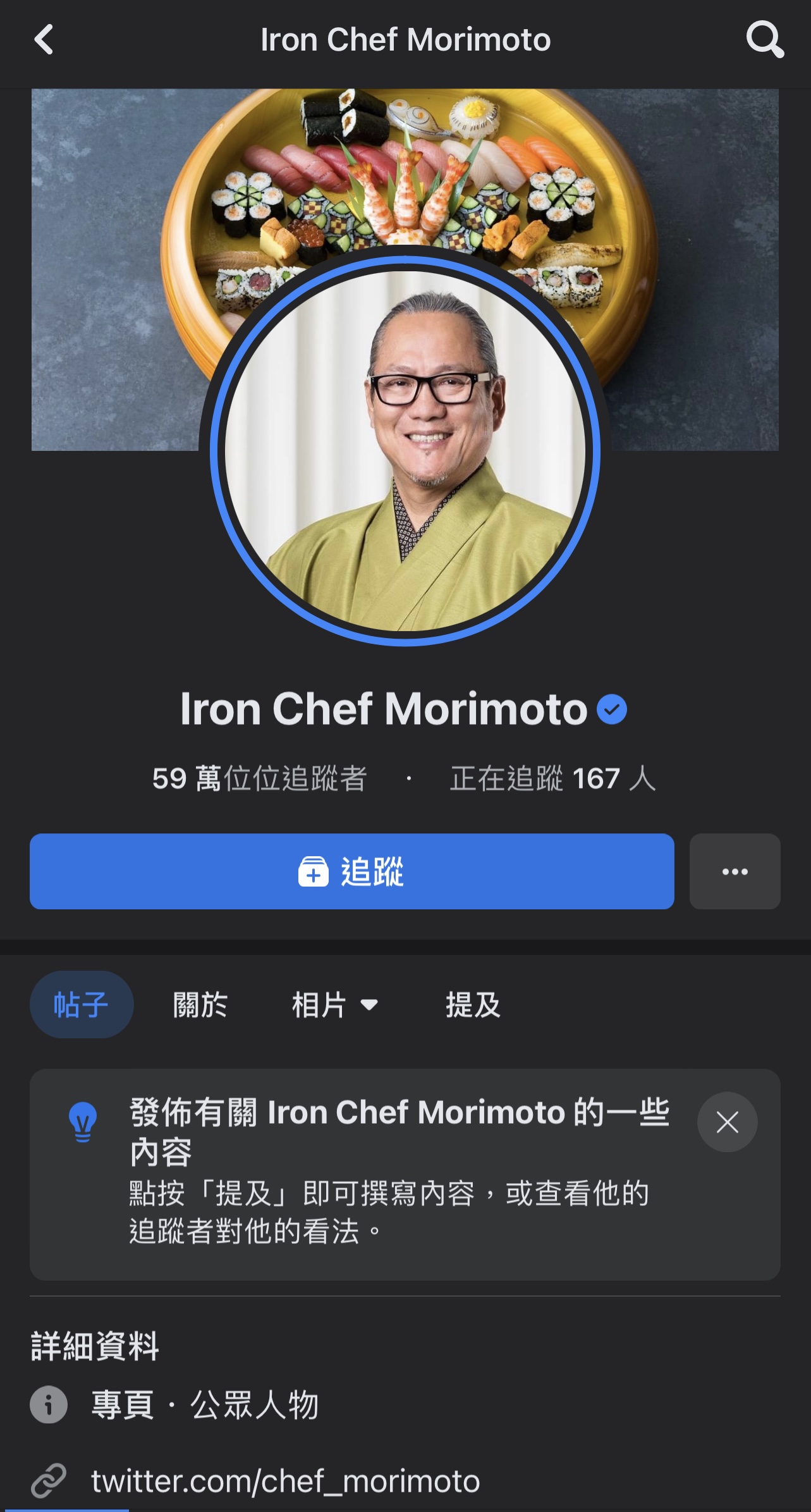This screenshot has height=1512, width=811.
Task: Select the 帖子 tab
Action: pyautogui.click(x=81, y=1004)
